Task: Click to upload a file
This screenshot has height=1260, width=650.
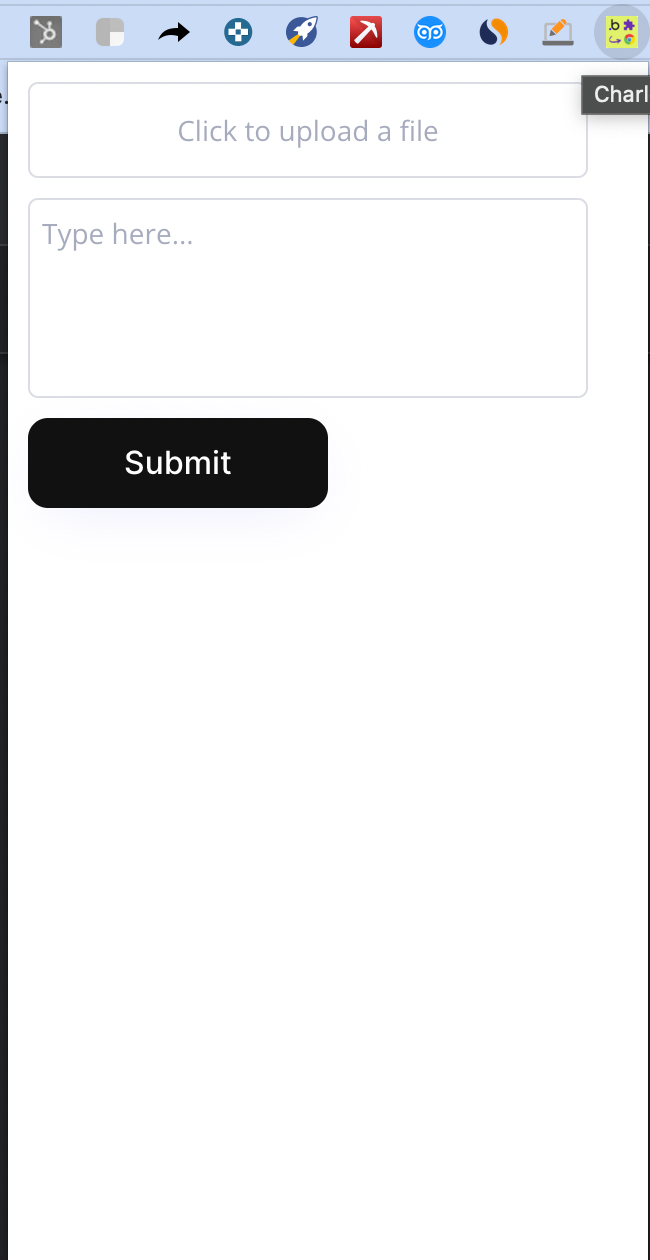Action: [x=308, y=131]
